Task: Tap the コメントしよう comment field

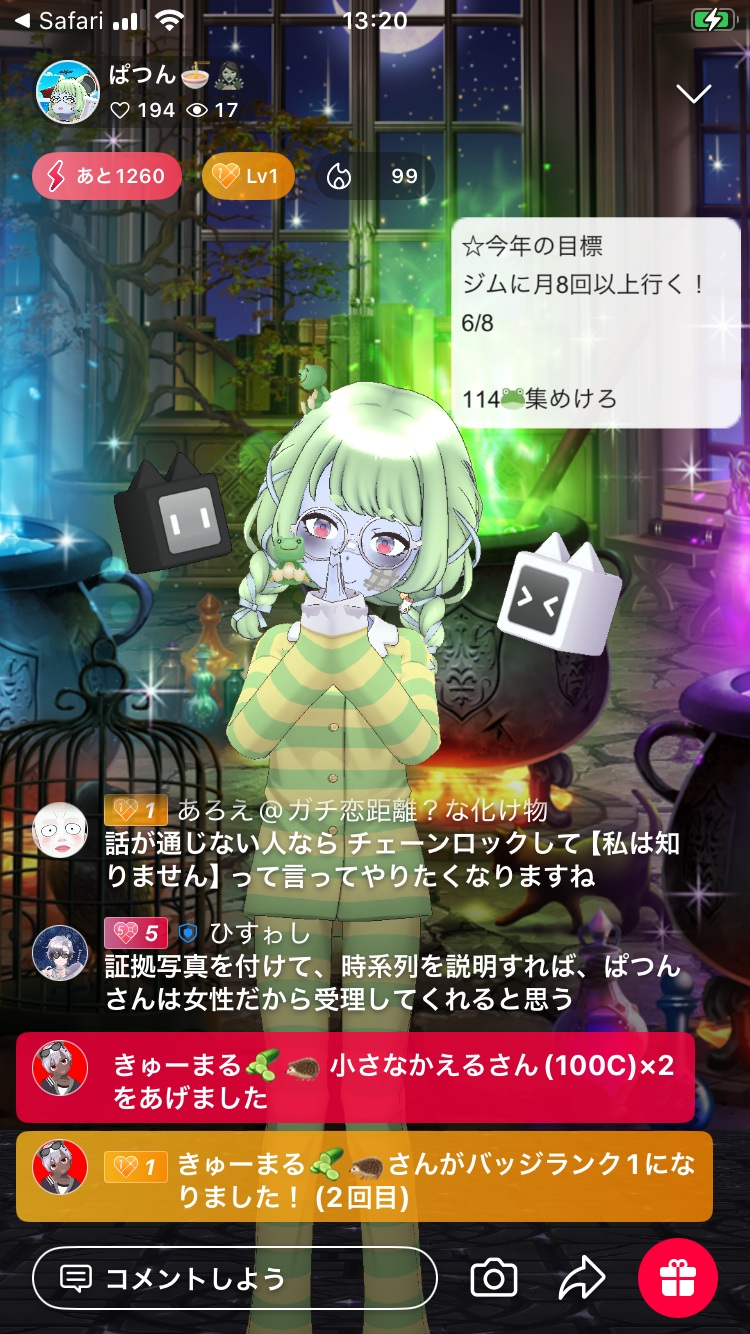Action: click(x=235, y=1278)
